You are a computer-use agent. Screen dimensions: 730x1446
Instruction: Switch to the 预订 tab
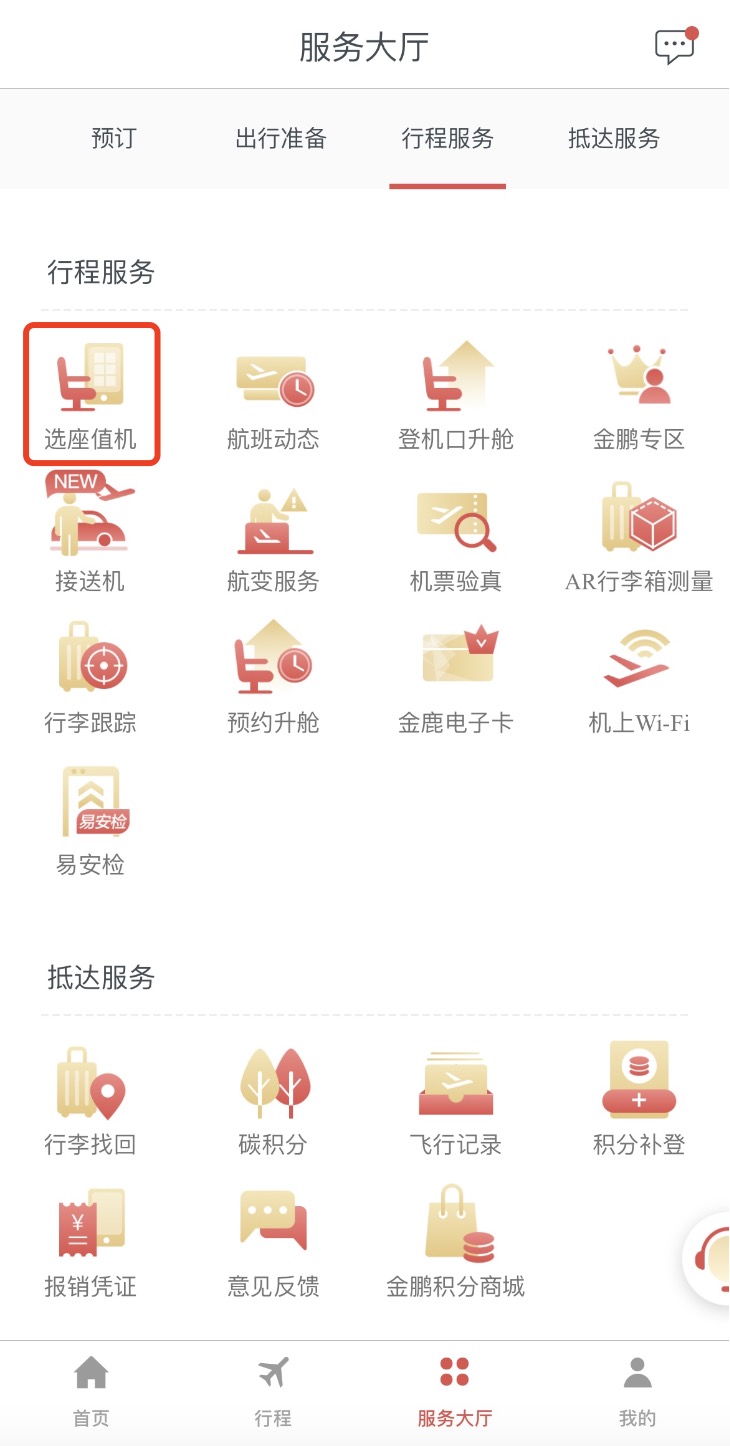[113, 138]
